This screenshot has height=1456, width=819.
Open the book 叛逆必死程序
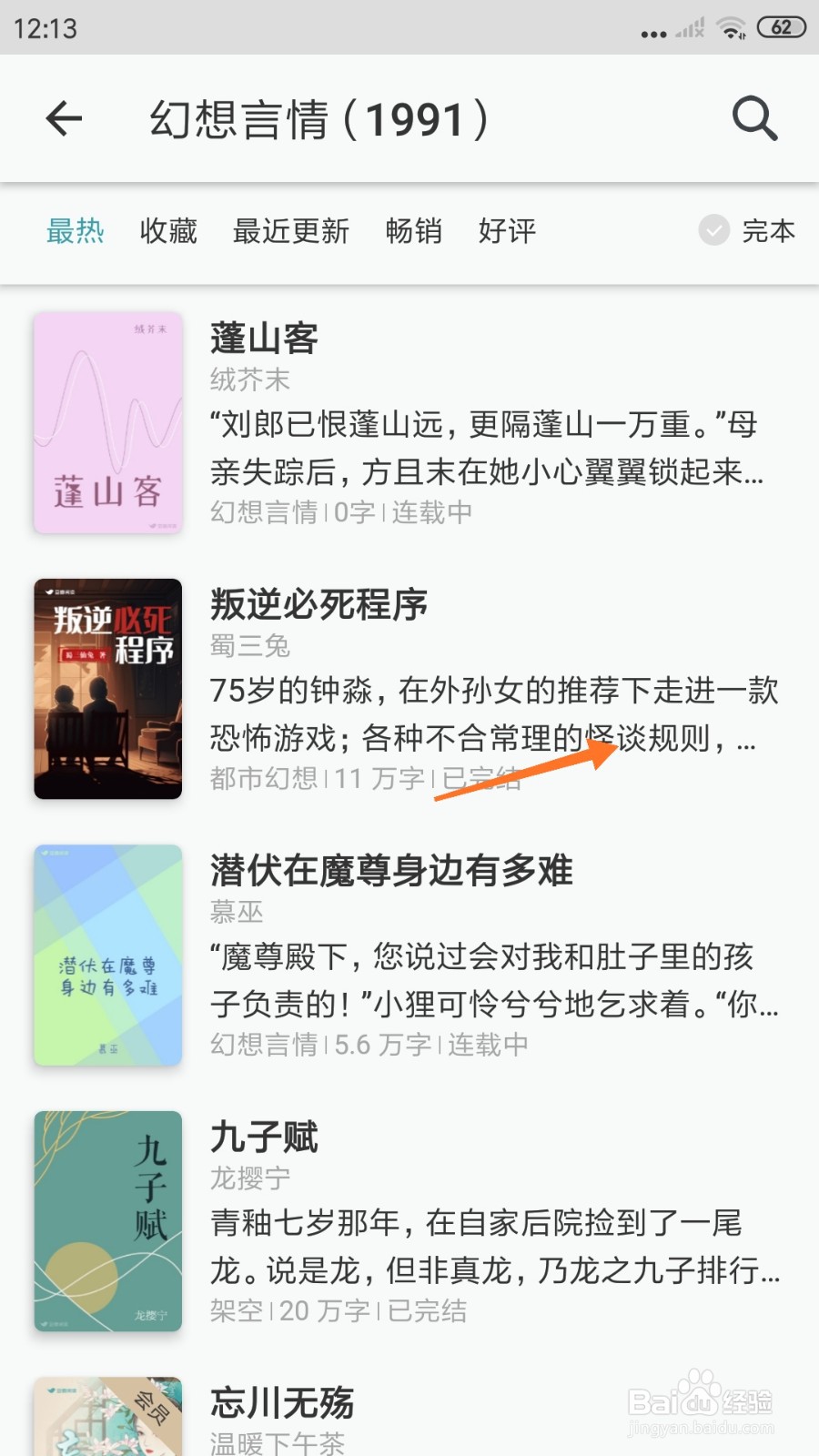pos(409,689)
